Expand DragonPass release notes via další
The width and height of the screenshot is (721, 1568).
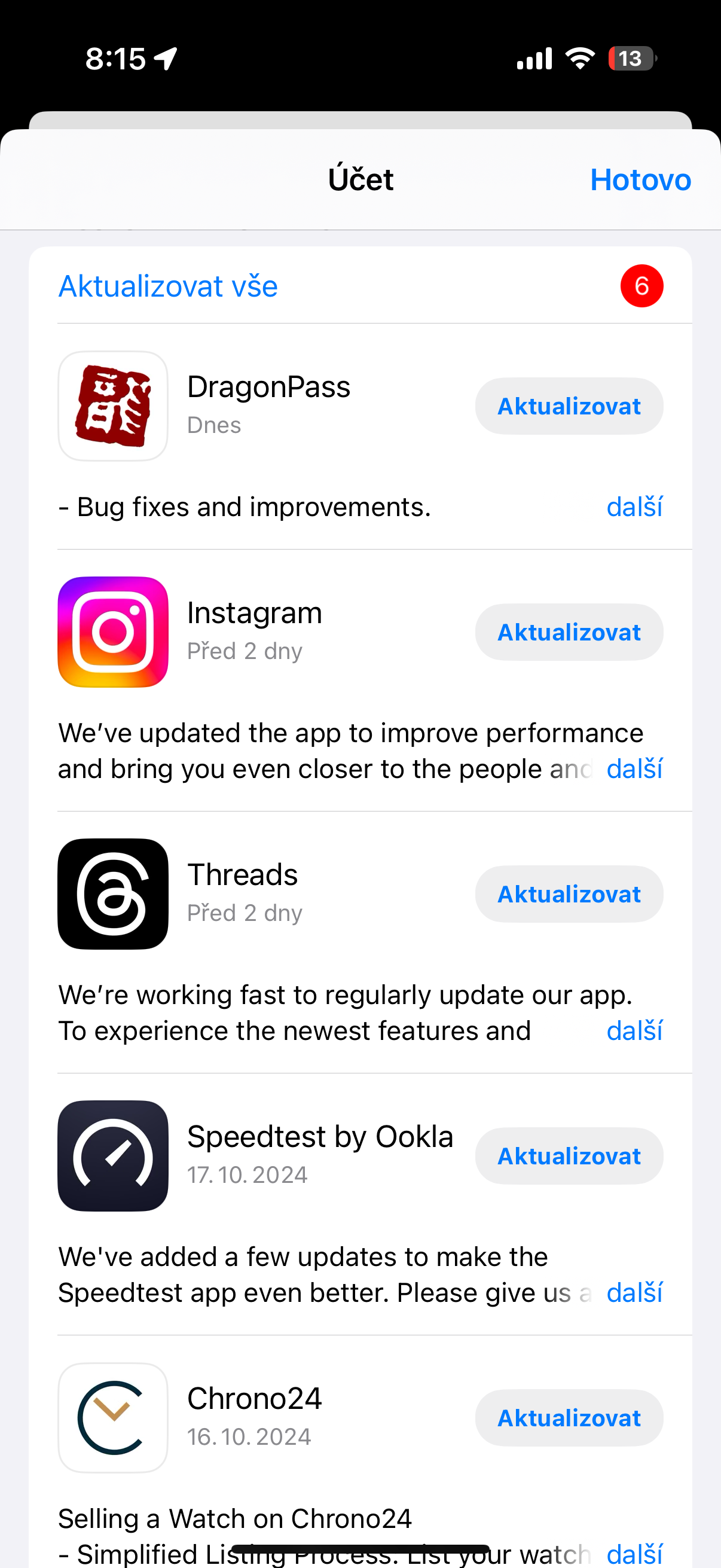point(634,507)
